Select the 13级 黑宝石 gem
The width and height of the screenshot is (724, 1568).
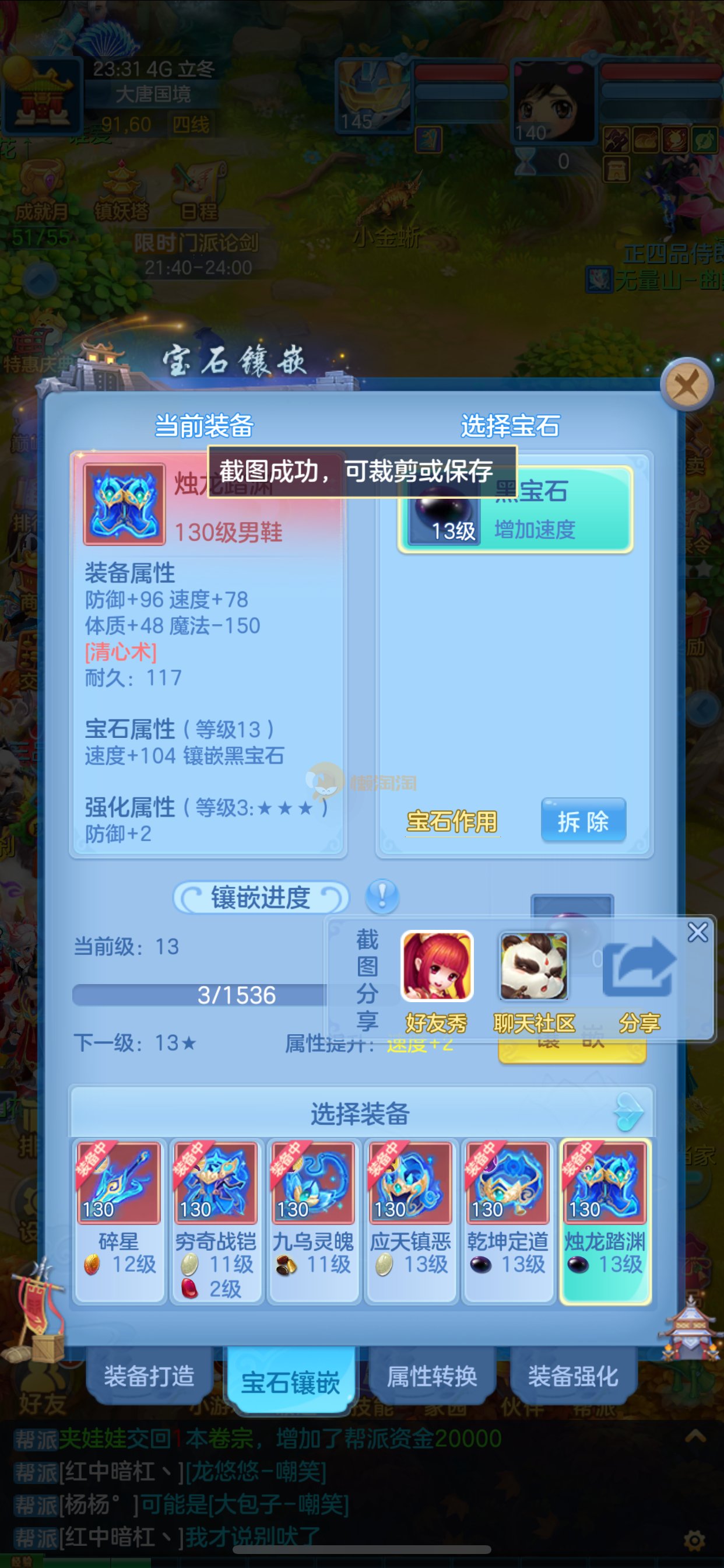click(x=515, y=510)
